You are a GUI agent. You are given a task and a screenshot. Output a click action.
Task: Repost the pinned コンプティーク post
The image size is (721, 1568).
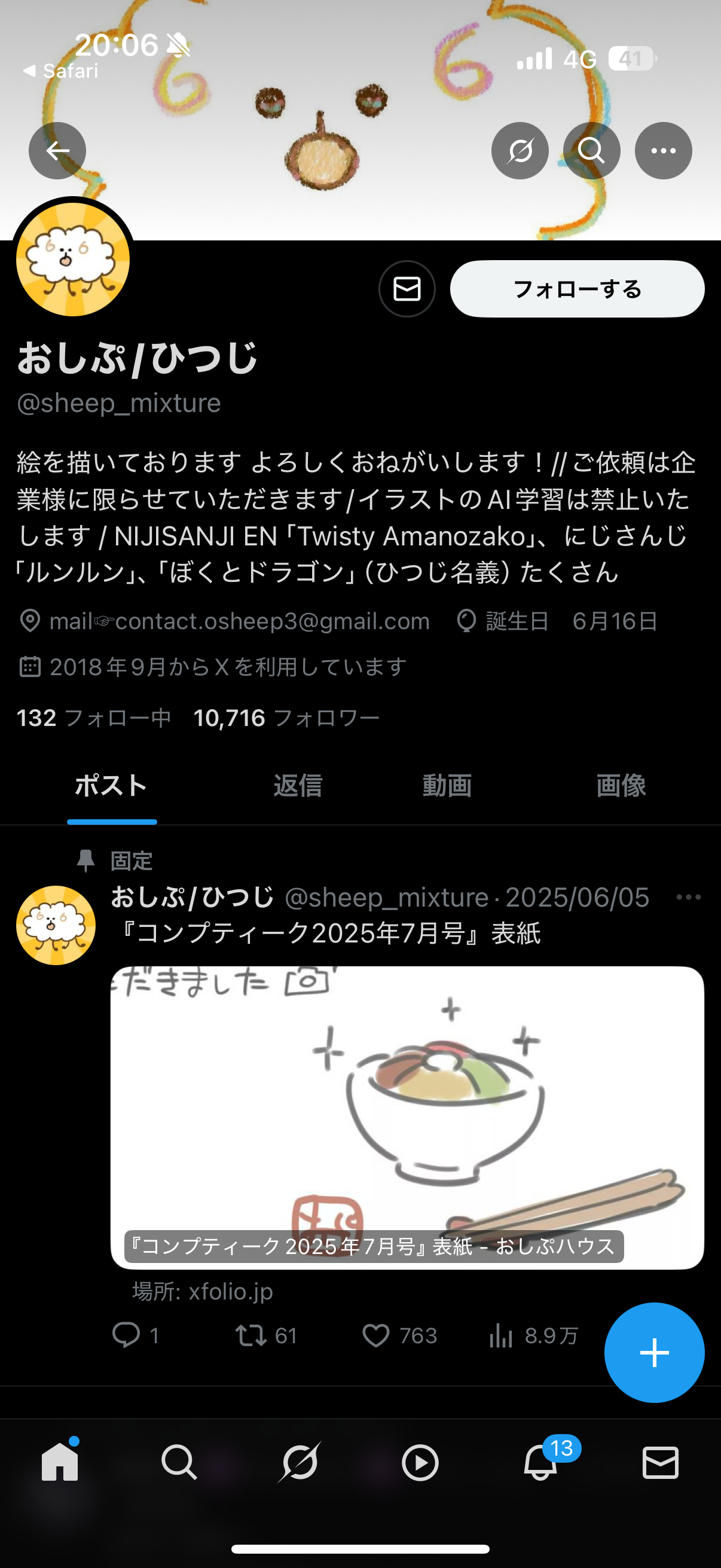[266, 1335]
